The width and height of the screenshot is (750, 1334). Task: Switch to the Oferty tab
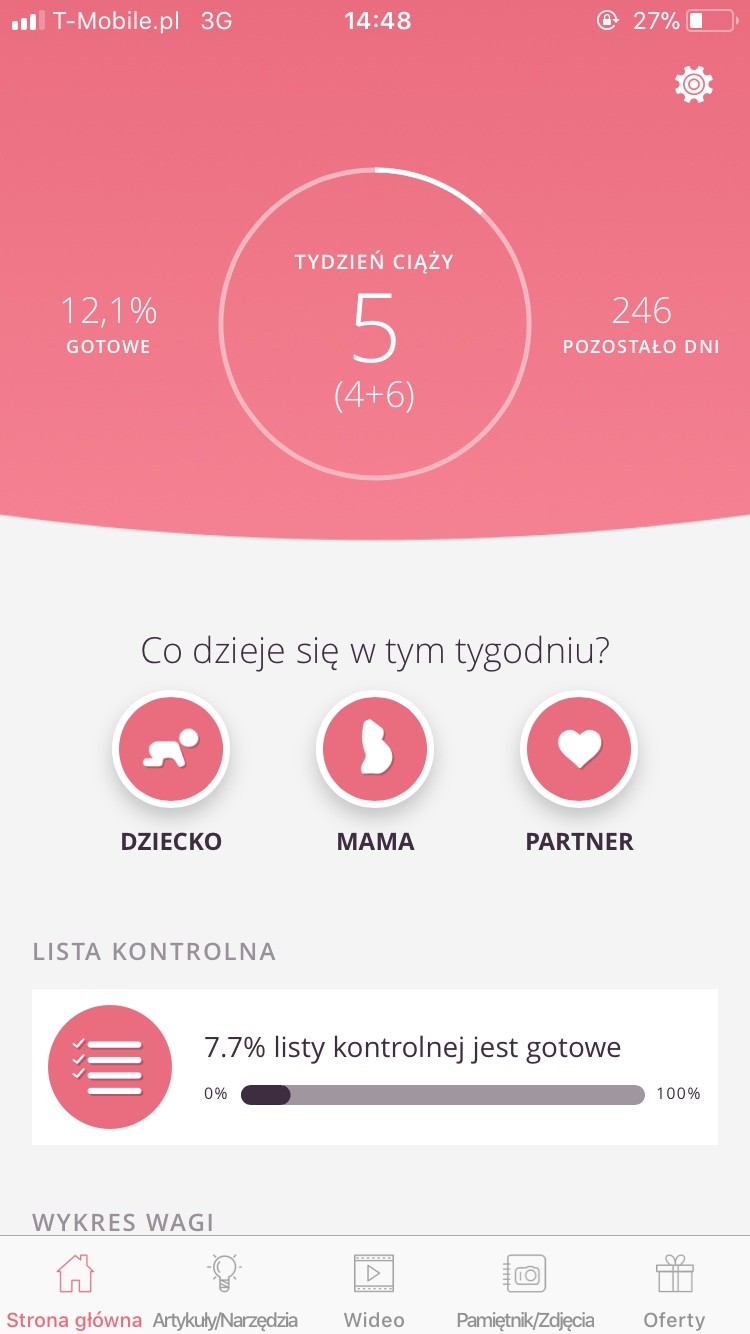coord(674,1290)
